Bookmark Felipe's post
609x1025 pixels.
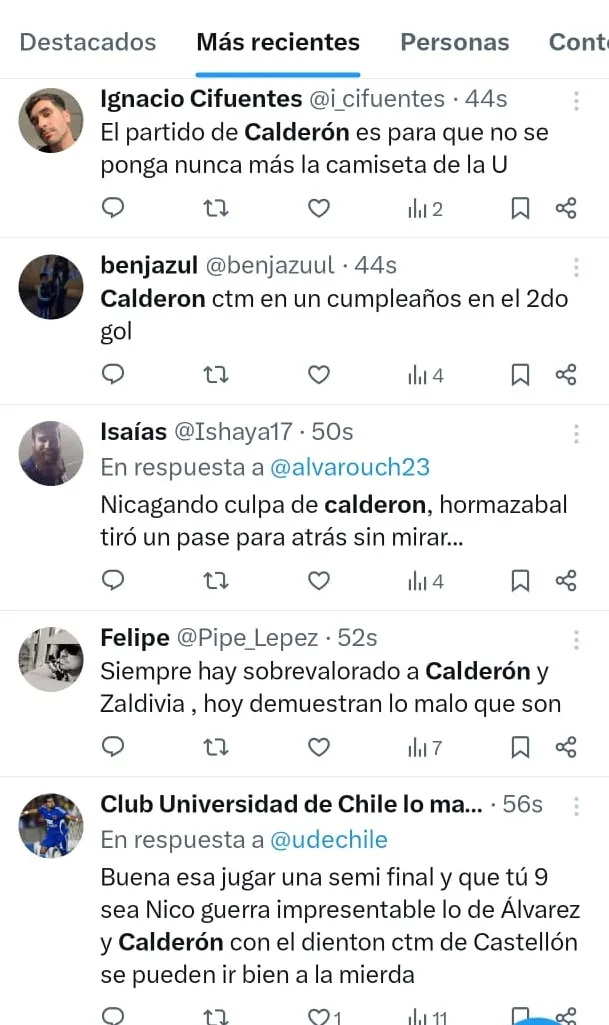click(520, 746)
